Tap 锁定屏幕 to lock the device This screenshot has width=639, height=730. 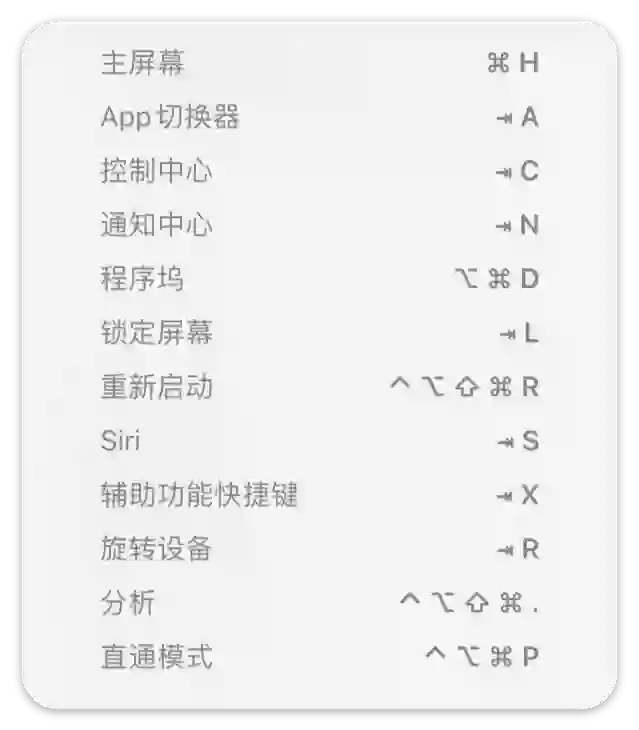(157, 333)
